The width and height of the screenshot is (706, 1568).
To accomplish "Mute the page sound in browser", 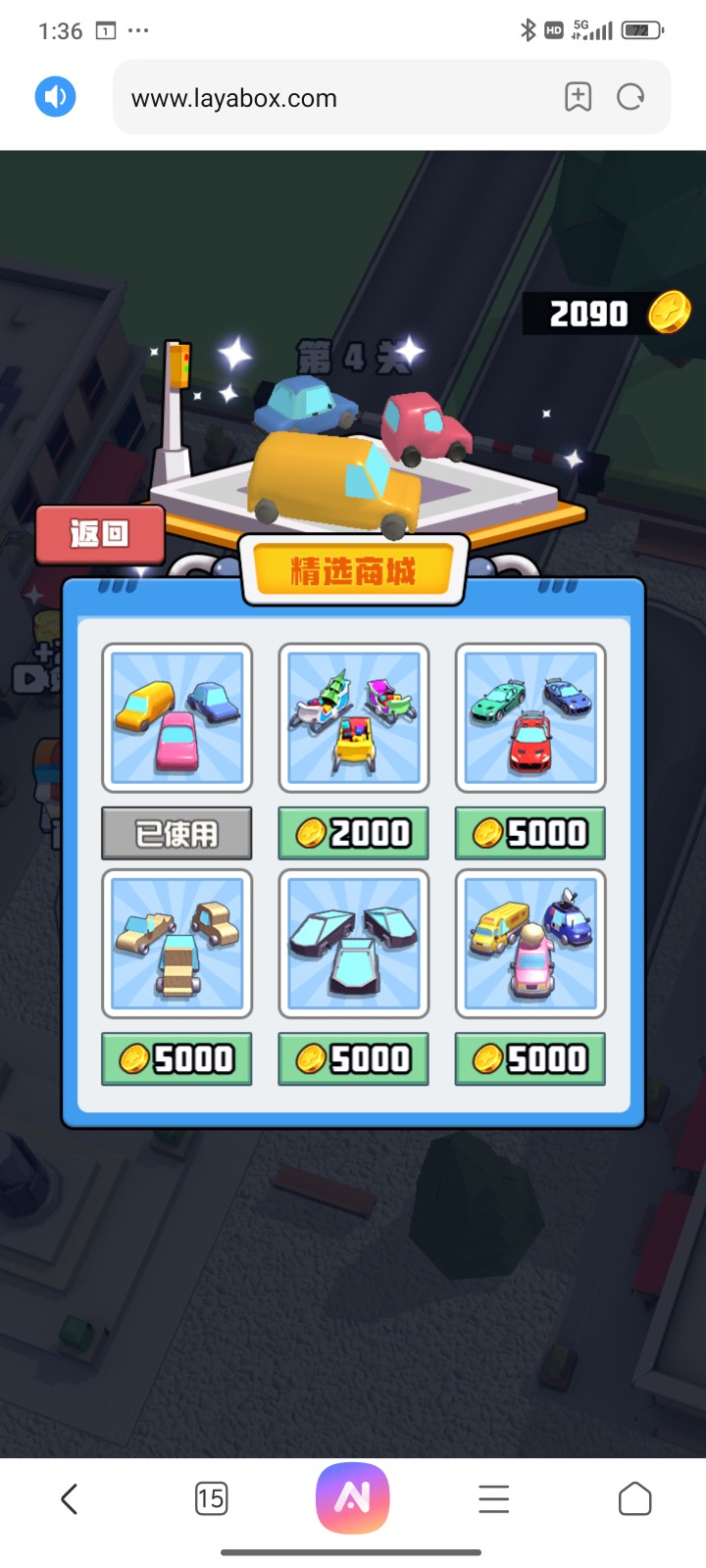I will (56, 97).
